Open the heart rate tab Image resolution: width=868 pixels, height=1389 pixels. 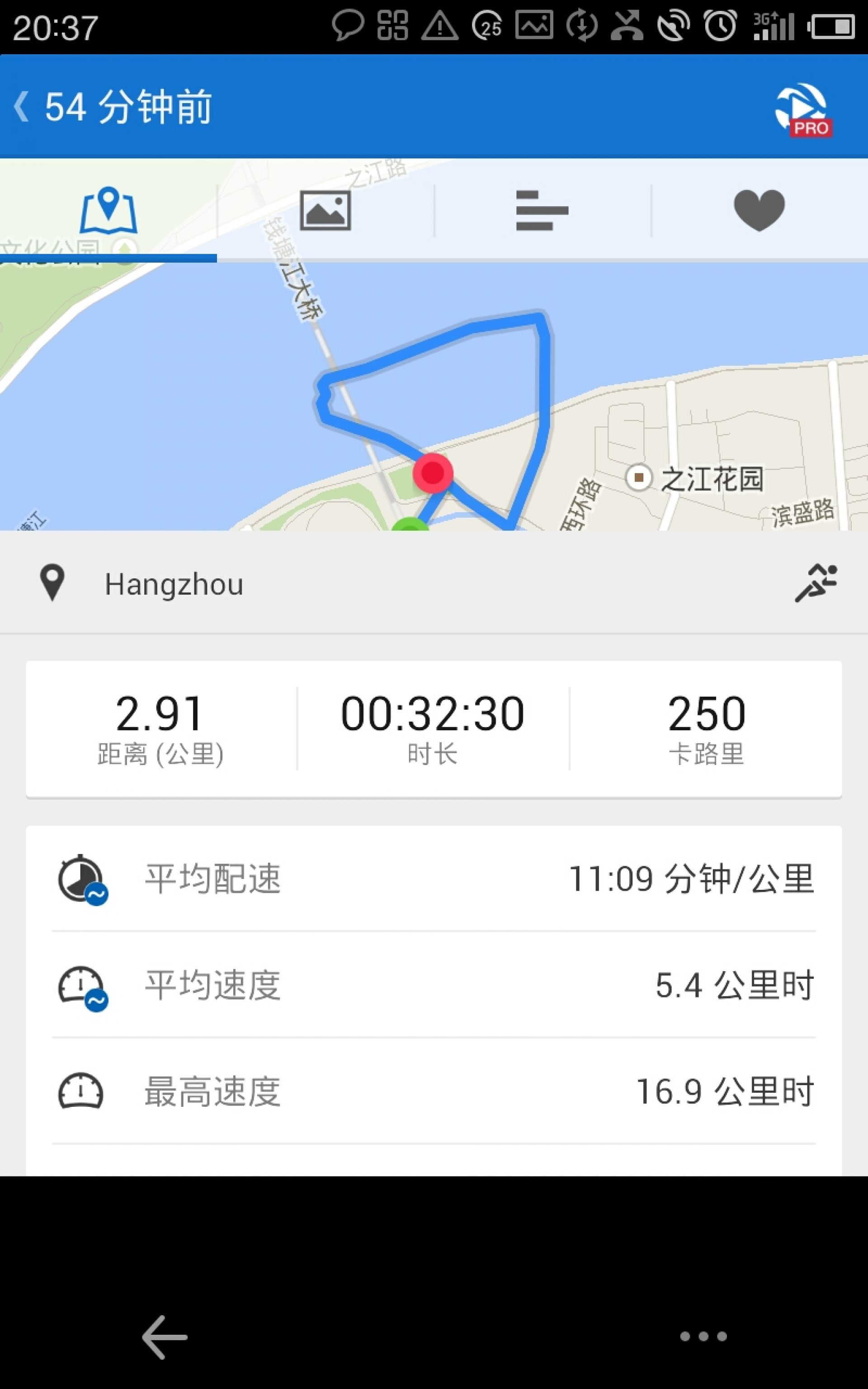759,210
